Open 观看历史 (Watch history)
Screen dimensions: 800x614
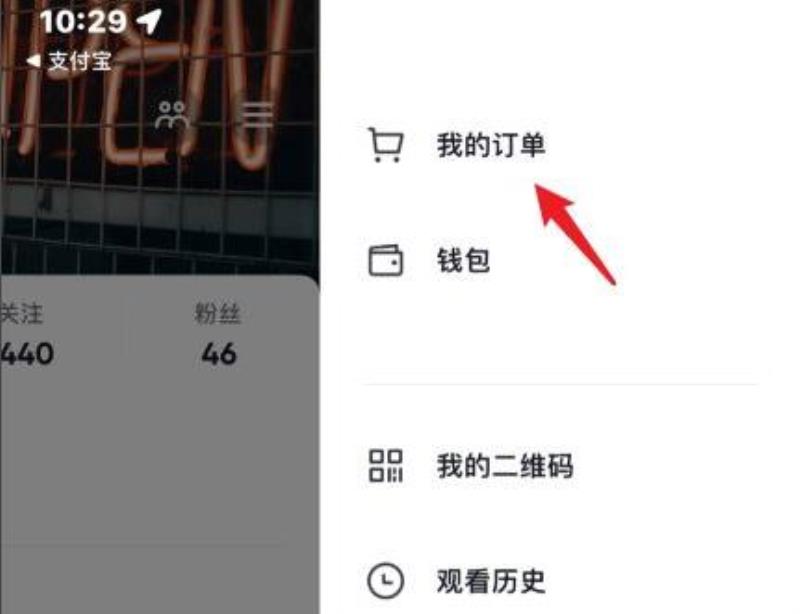pos(490,579)
